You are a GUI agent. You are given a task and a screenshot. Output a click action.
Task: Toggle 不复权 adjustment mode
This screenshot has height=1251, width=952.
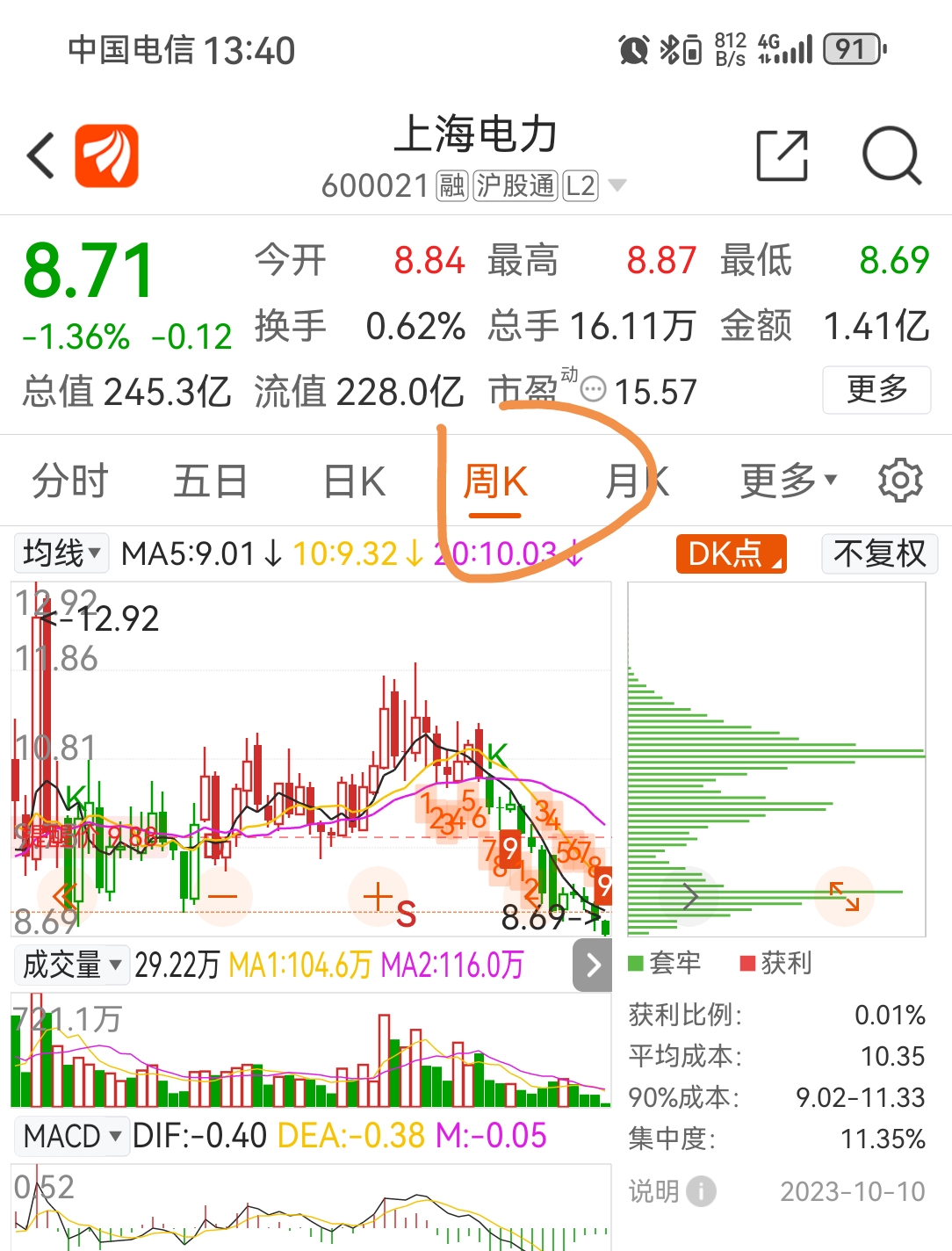(x=878, y=553)
